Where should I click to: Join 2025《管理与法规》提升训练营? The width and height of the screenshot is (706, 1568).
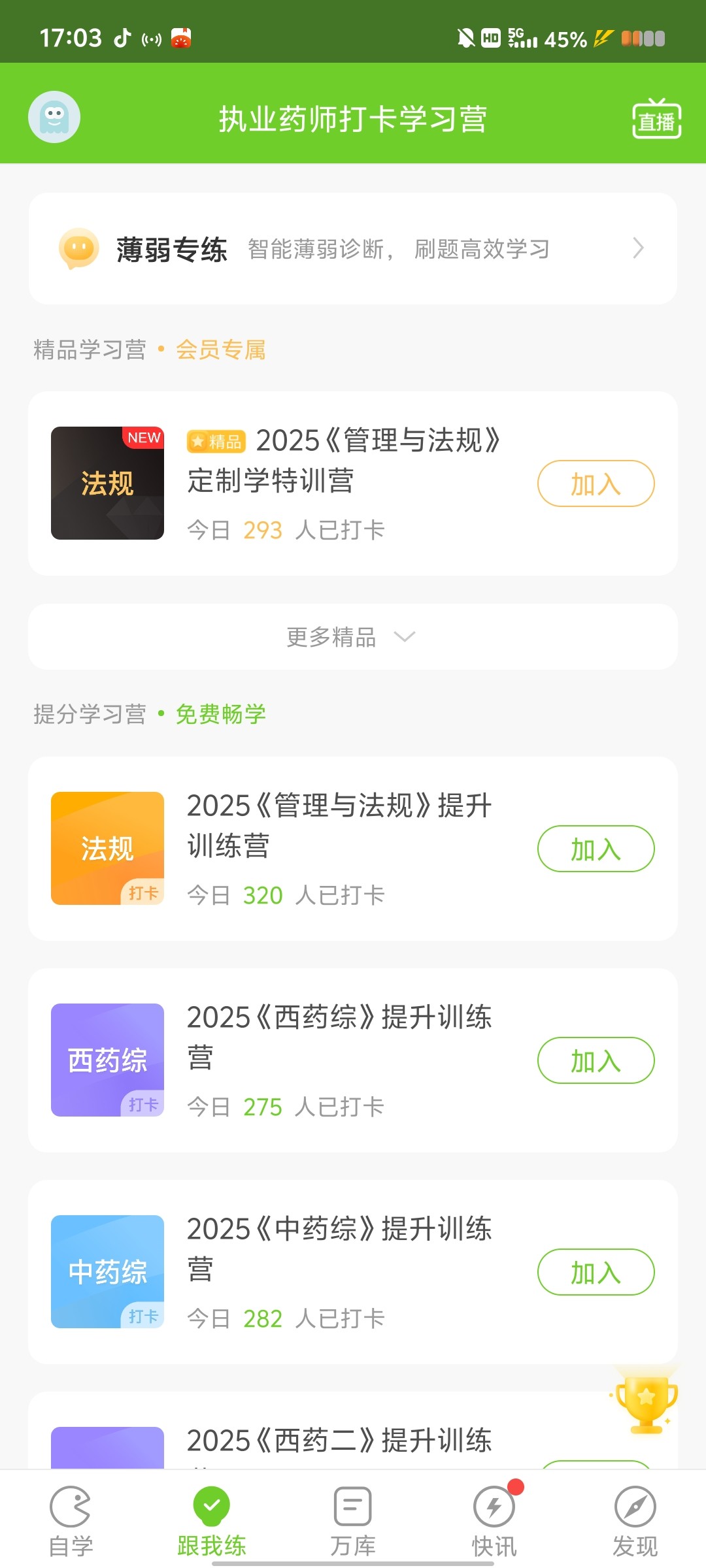596,849
